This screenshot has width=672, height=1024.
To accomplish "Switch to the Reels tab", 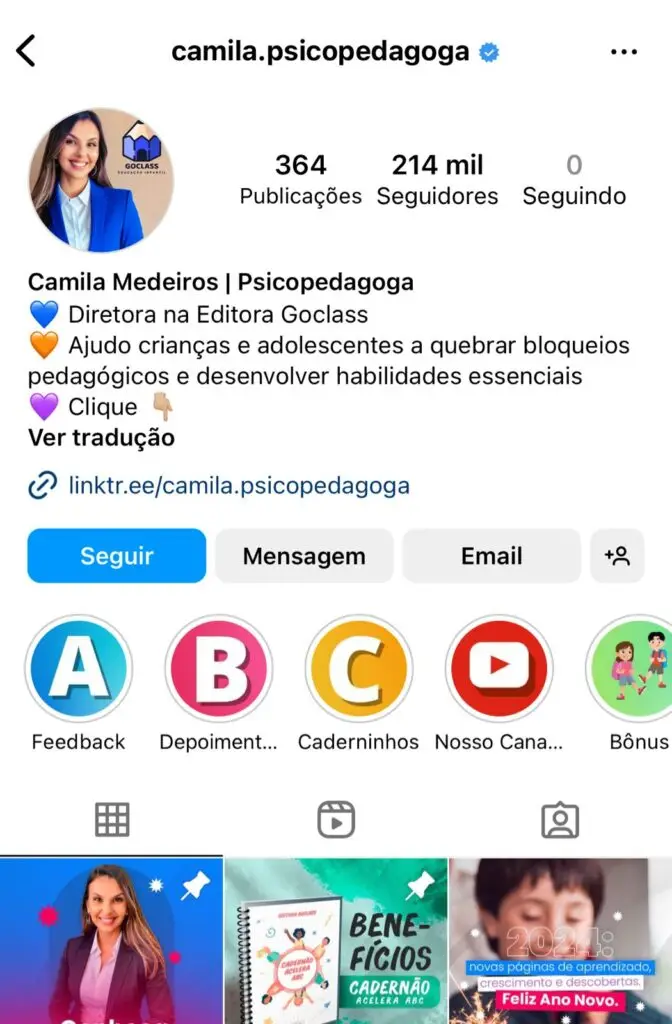I will (336, 820).
